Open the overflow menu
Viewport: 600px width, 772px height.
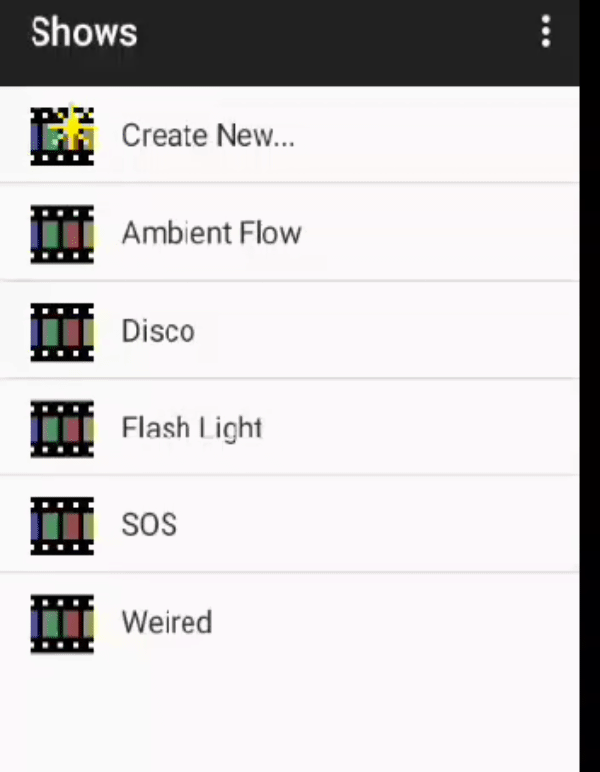tap(545, 32)
